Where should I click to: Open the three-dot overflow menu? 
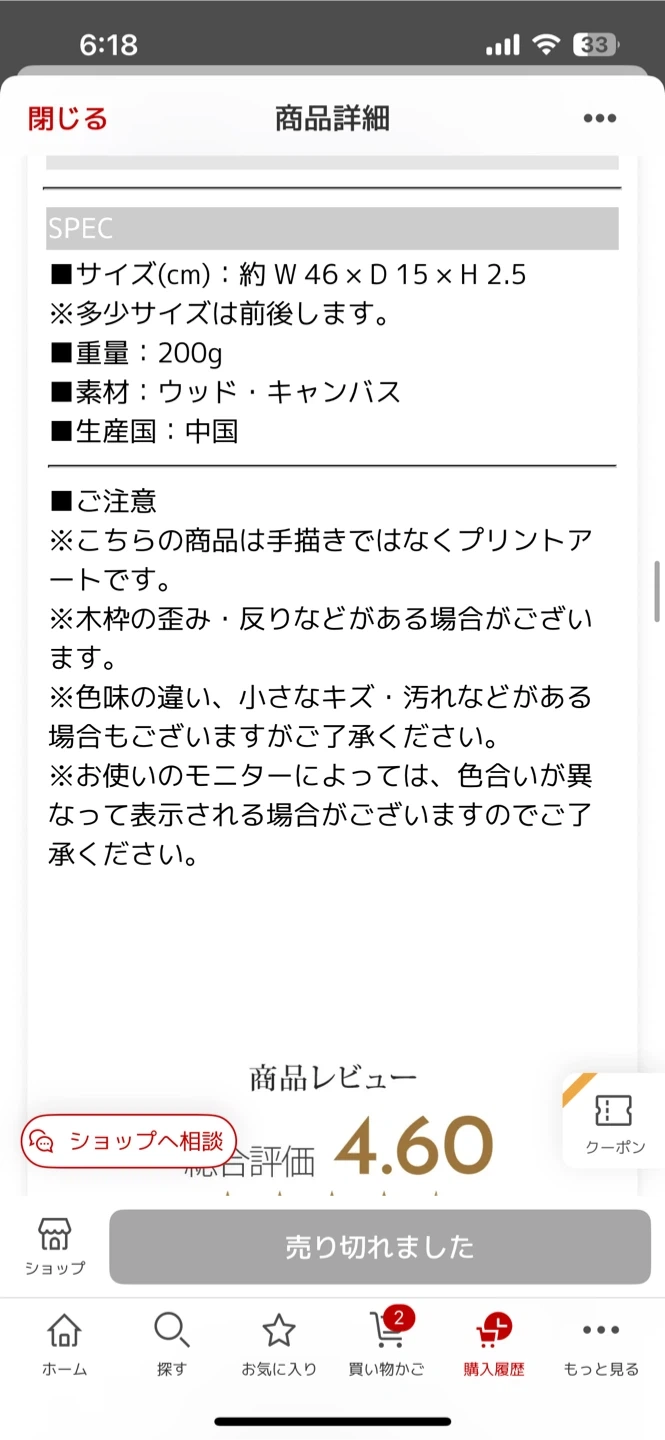coord(600,119)
